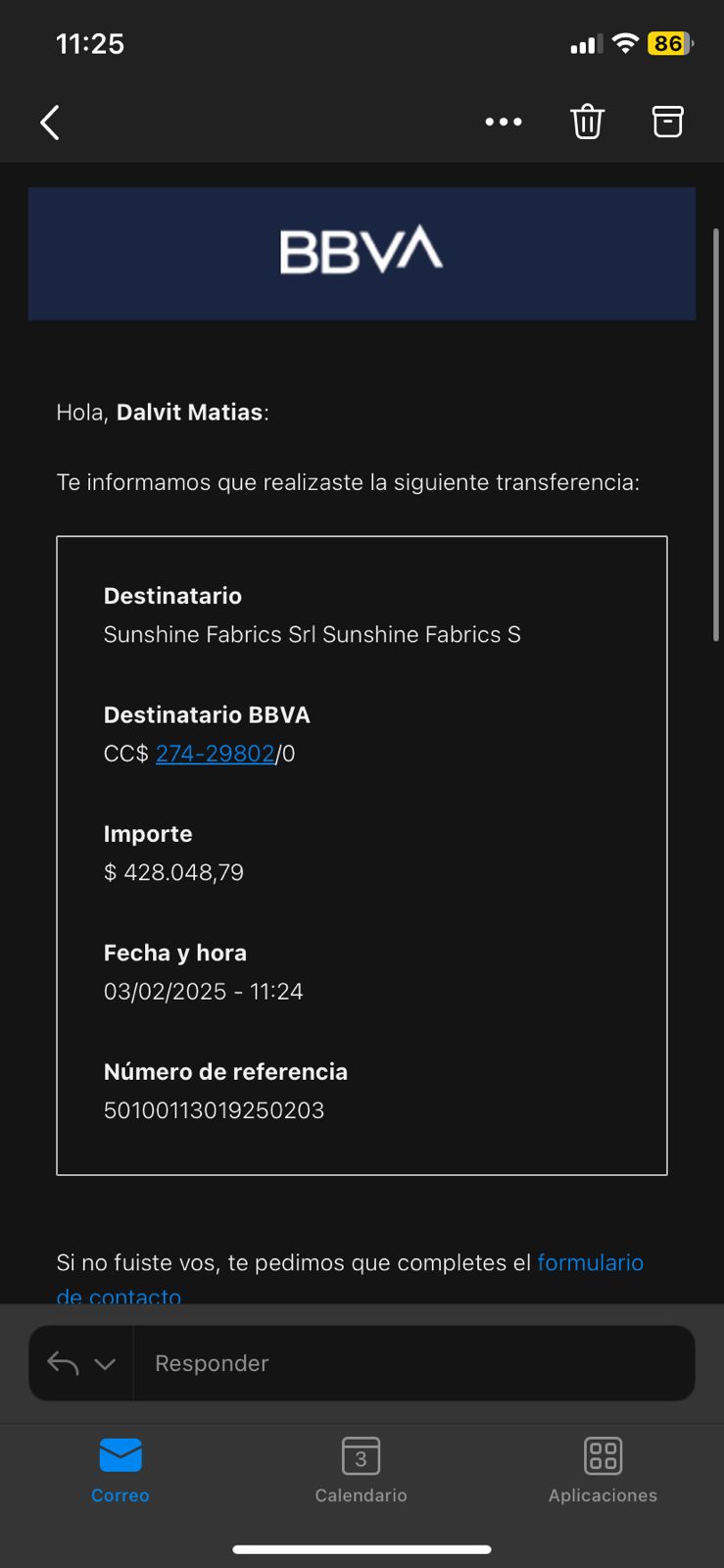Viewport: 724px width, 1568px height.
Task: Switch to the Calendario tab
Action: 361,1470
